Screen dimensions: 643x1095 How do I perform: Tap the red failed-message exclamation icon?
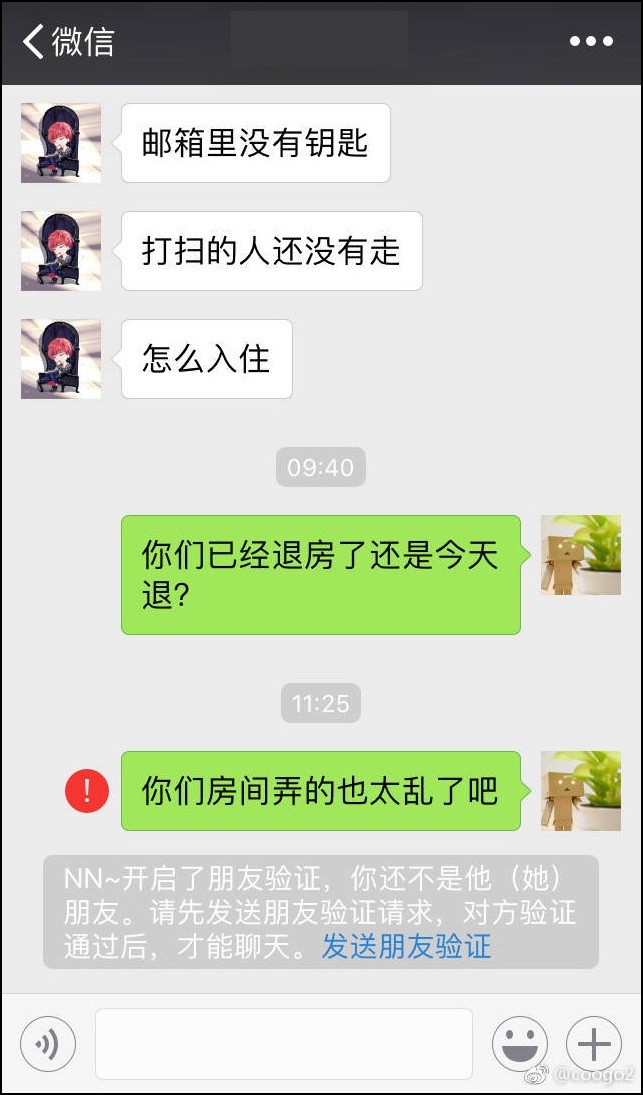coord(87,792)
